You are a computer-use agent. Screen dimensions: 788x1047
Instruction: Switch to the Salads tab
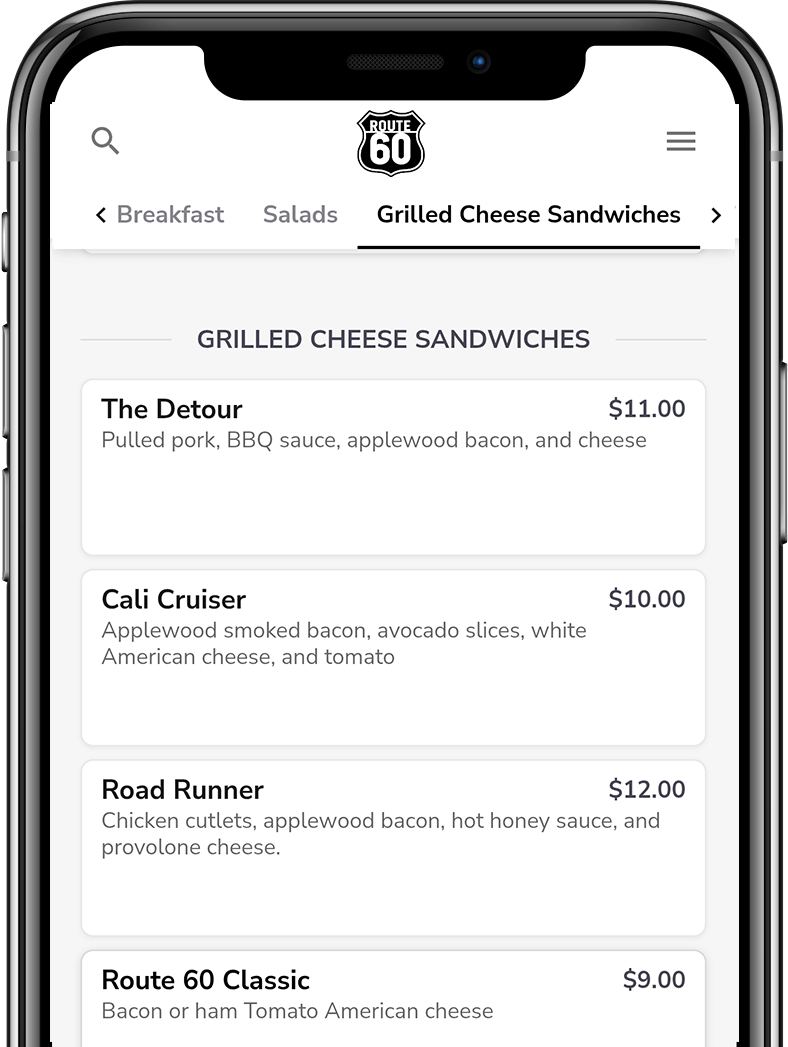point(300,215)
